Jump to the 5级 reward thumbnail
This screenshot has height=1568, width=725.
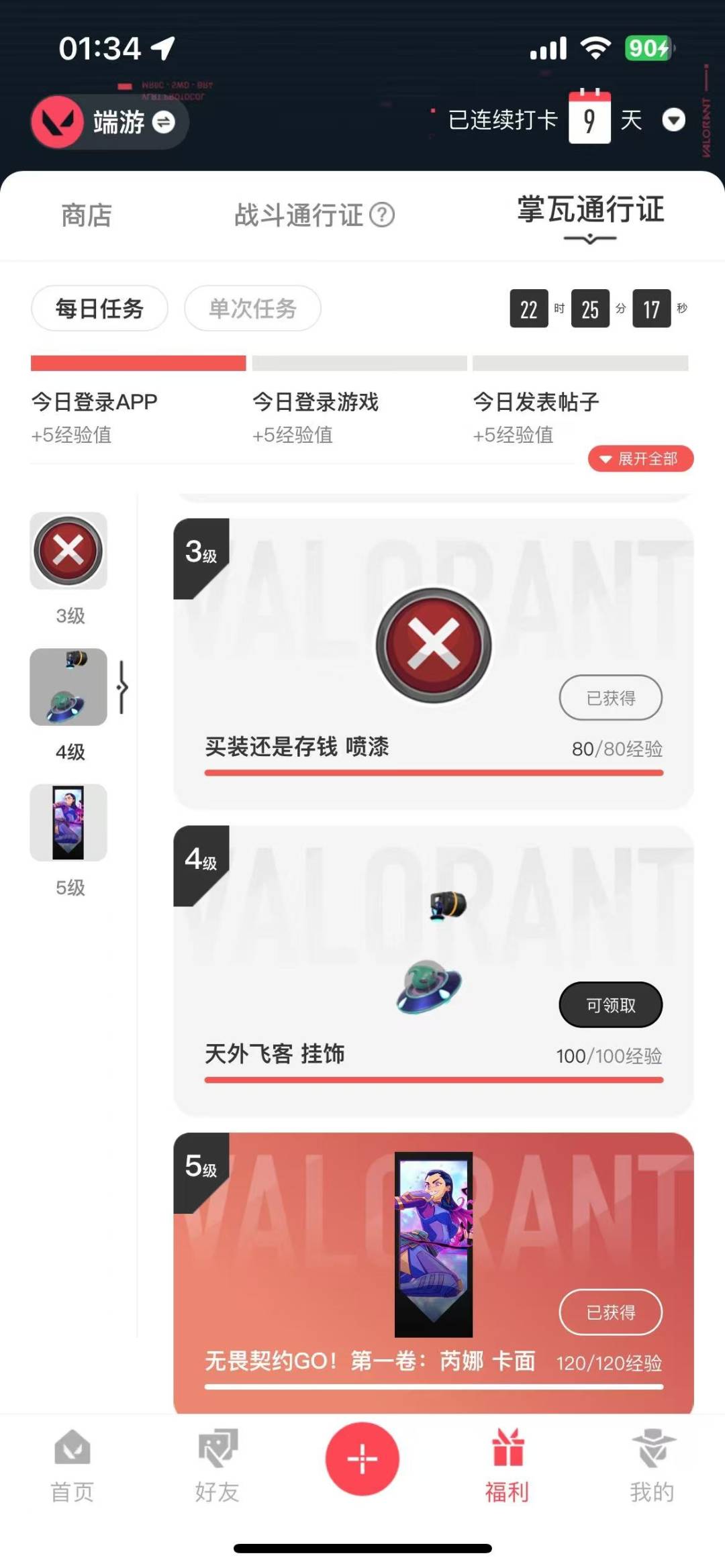pyautogui.click(x=68, y=823)
